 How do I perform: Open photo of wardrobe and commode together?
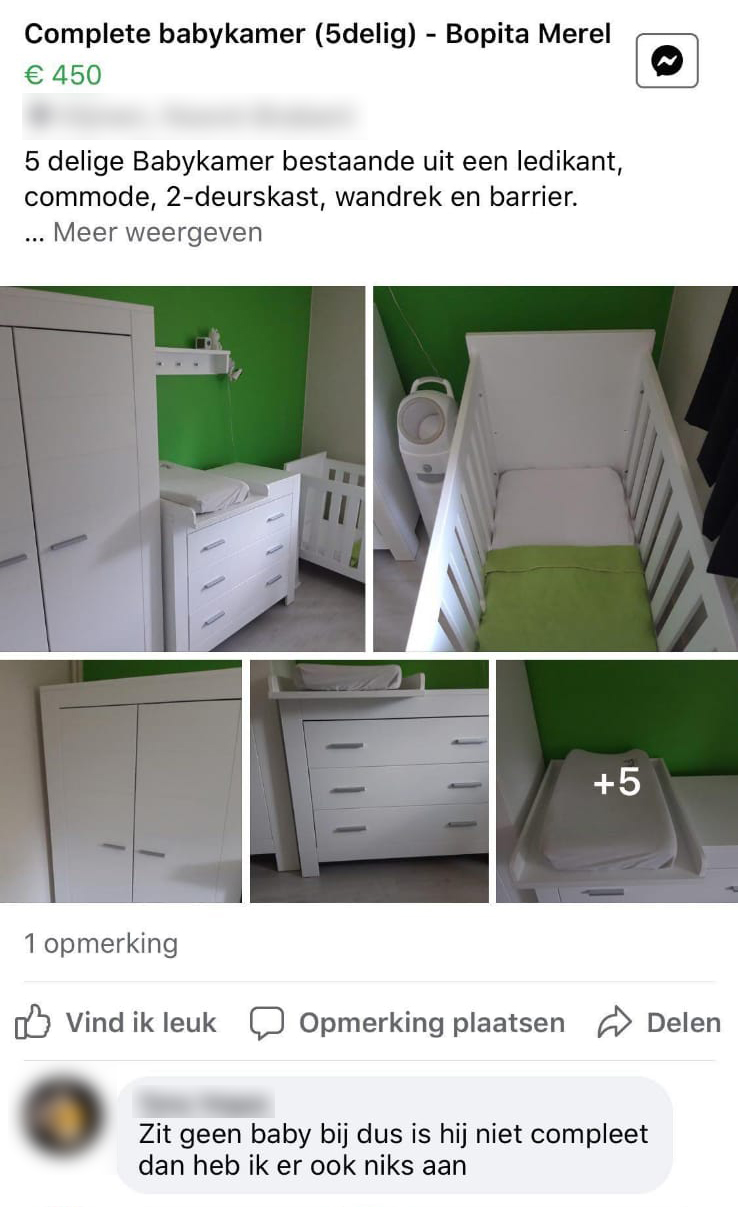click(182, 469)
